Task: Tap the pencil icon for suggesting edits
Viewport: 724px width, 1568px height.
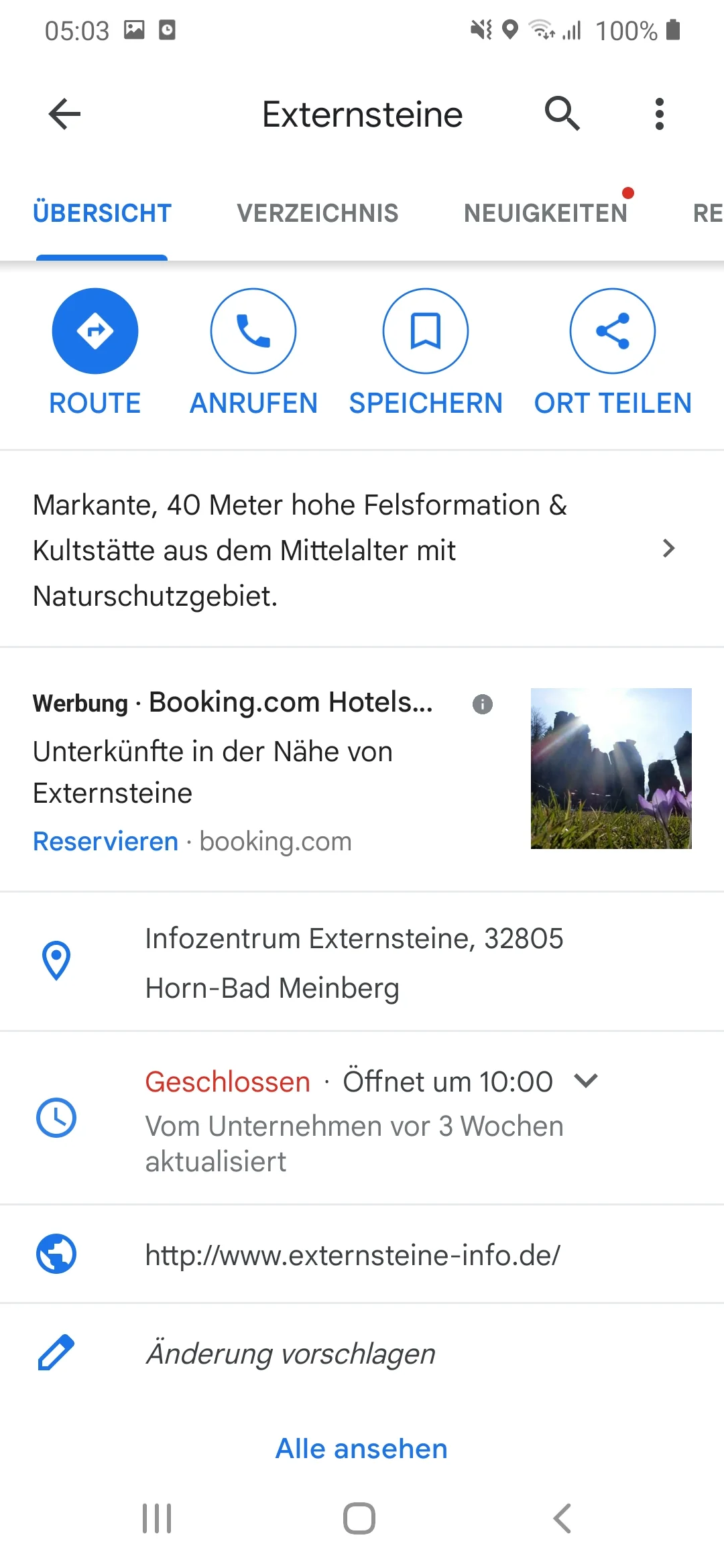Action: (56, 1352)
